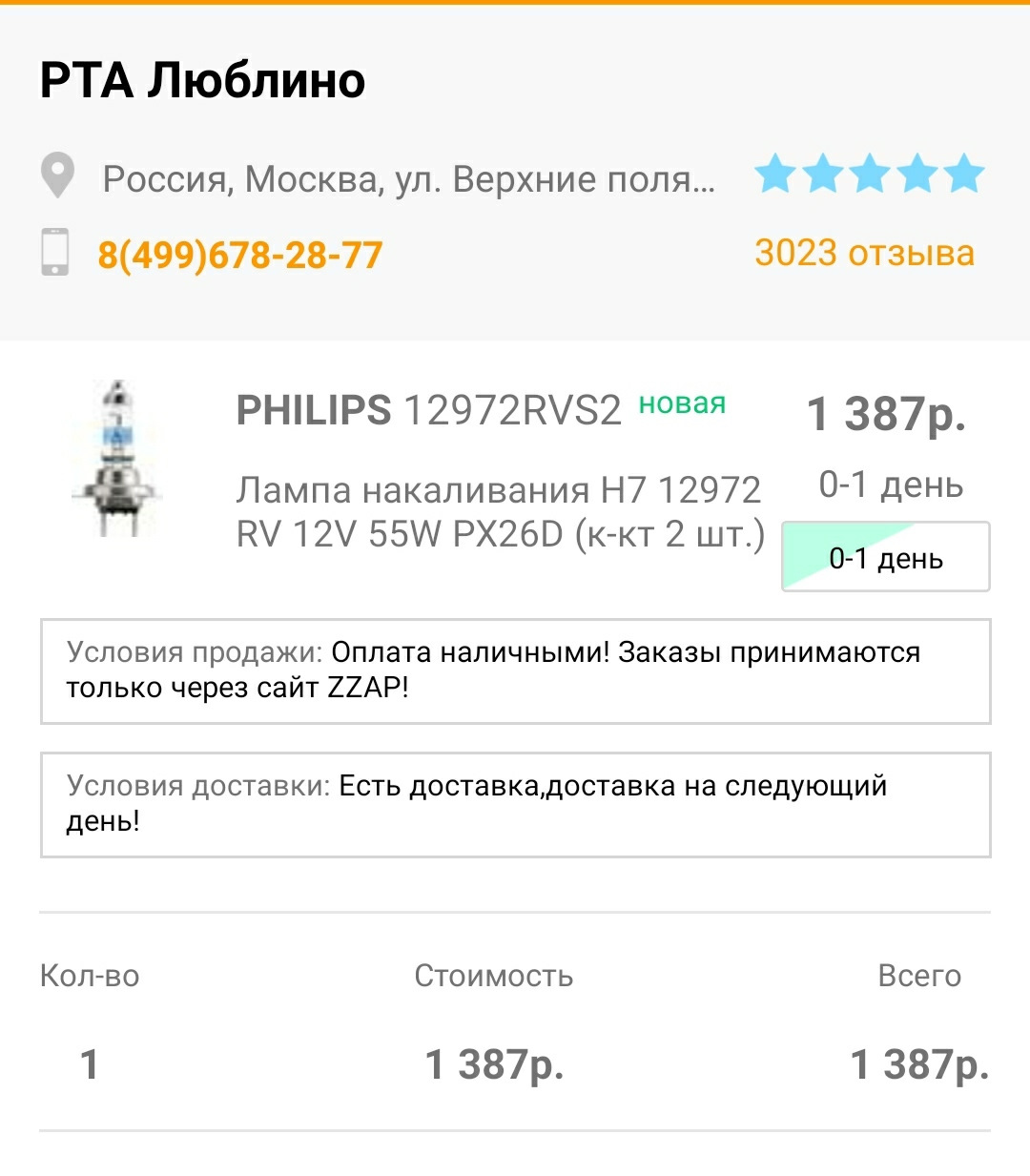1030x1176 pixels.
Task: Click the fourth blue star
Action: 917,174
